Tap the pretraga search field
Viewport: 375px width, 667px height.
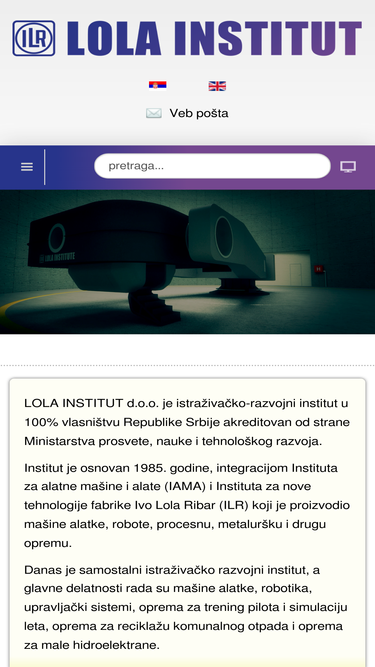212,166
